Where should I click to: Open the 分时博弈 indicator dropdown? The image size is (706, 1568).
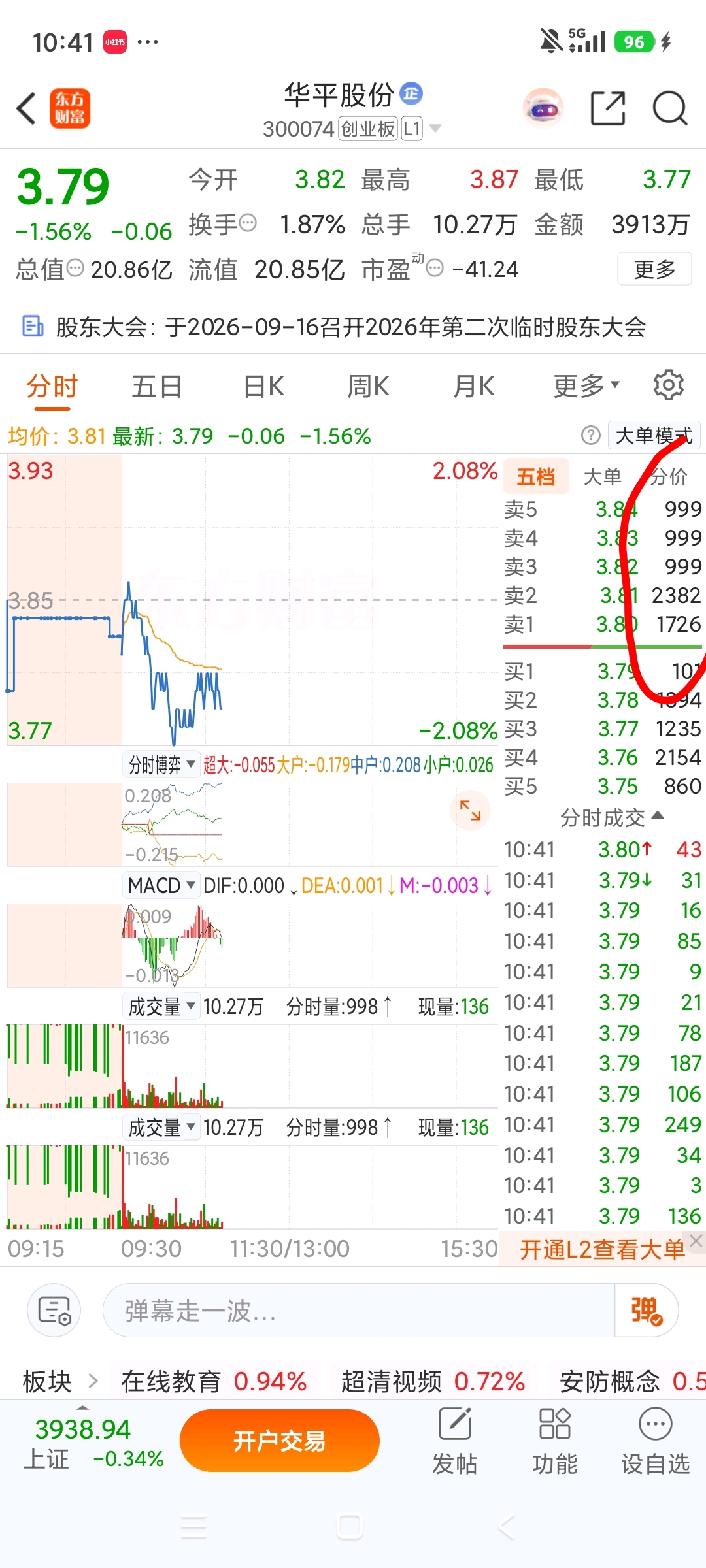[x=161, y=764]
